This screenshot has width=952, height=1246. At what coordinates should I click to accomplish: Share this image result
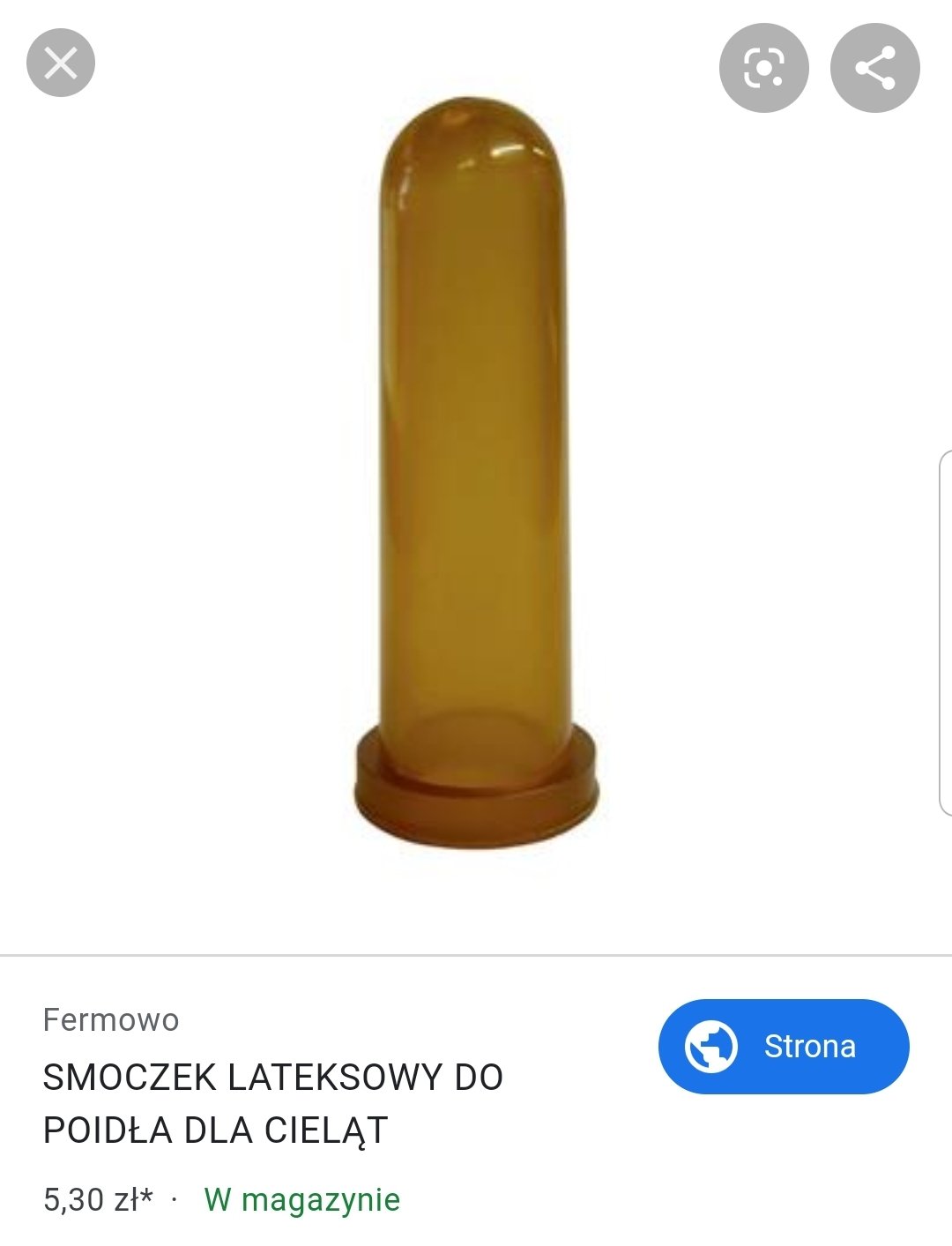tap(874, 68)
